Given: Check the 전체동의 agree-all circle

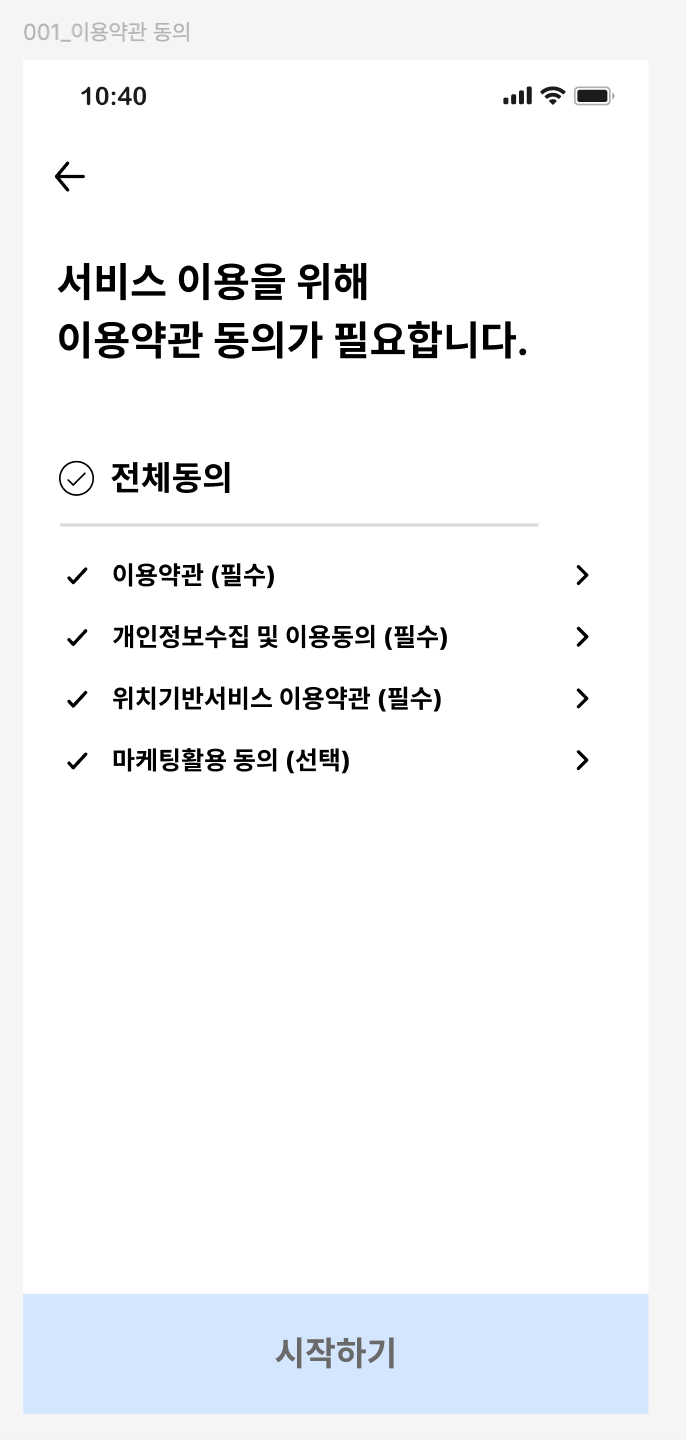Looking at the screenshot, I should point(77,479).
